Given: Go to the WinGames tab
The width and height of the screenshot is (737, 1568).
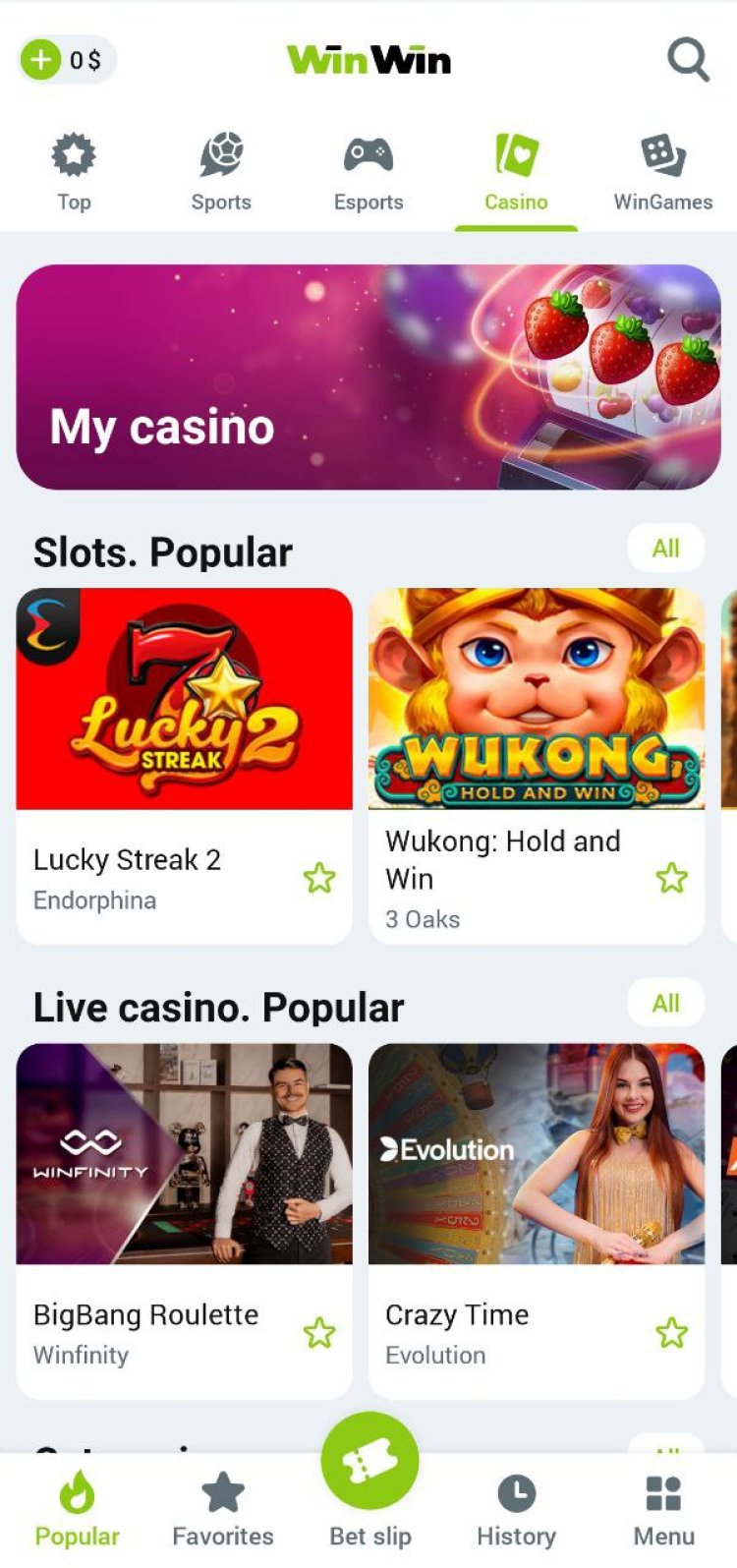Looking at the screenshot, I should 663,174.
